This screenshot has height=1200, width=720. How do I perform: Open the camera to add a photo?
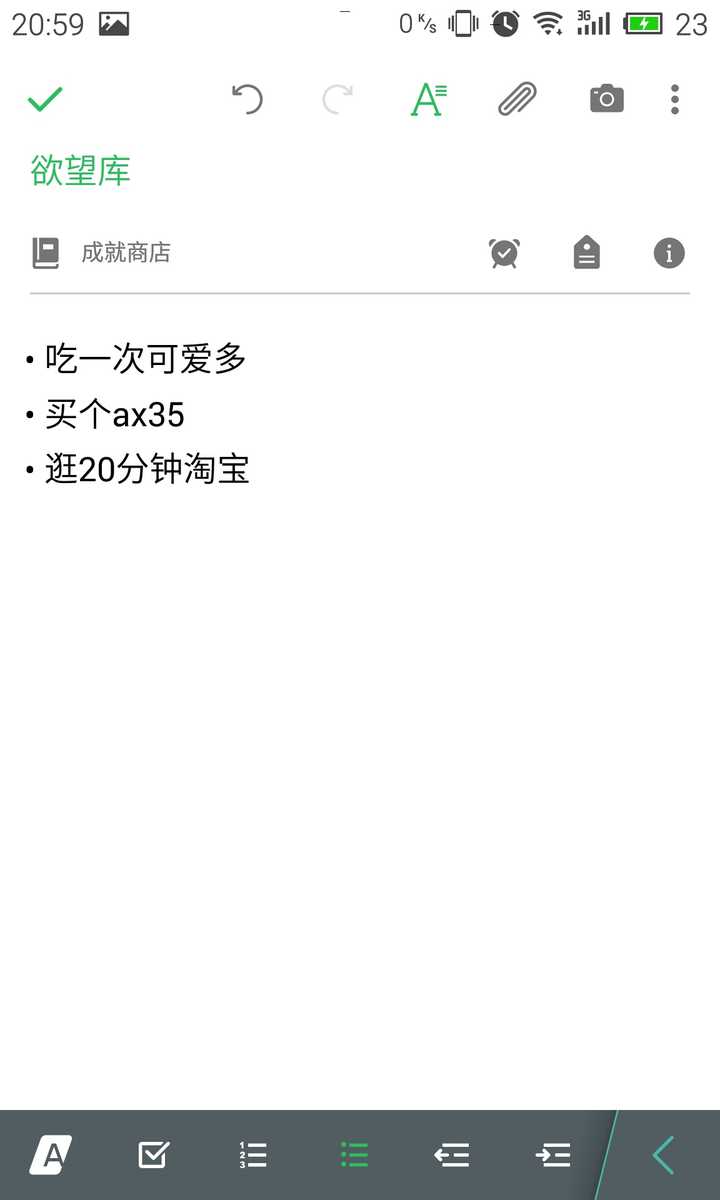point(606,99)
